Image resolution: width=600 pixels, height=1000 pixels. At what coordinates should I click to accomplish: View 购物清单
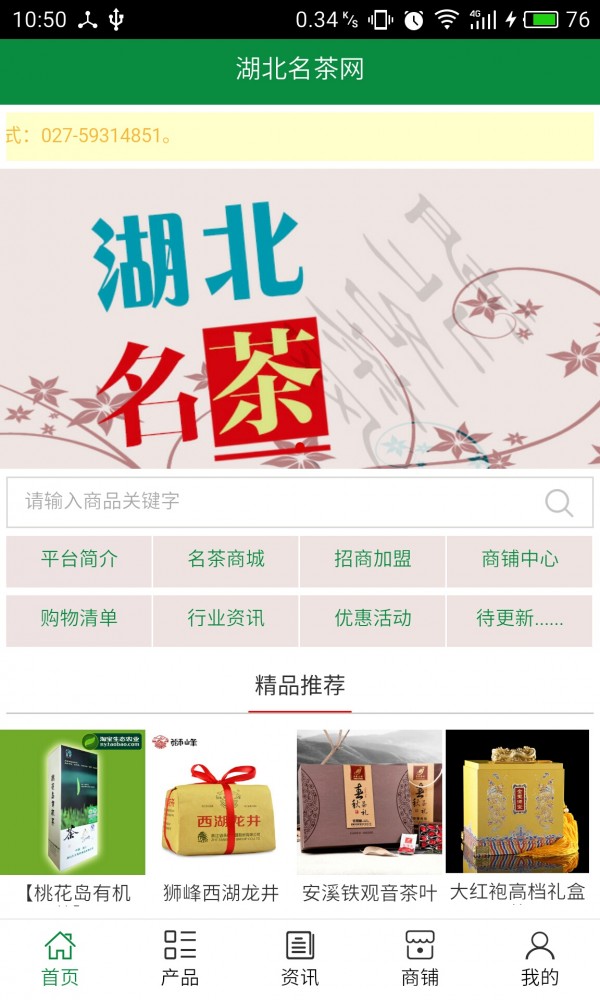point(79,619)
